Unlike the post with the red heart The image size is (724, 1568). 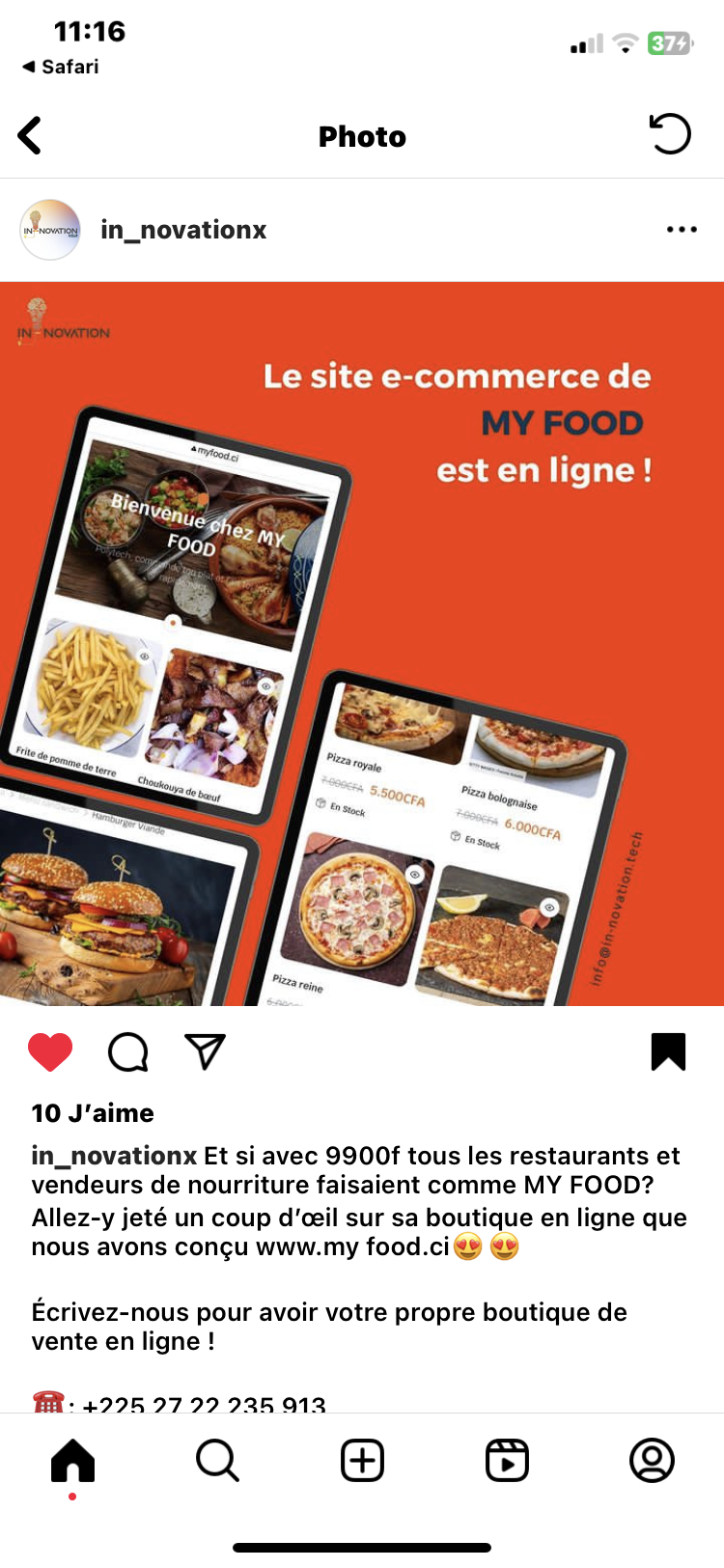point(50,1051)
